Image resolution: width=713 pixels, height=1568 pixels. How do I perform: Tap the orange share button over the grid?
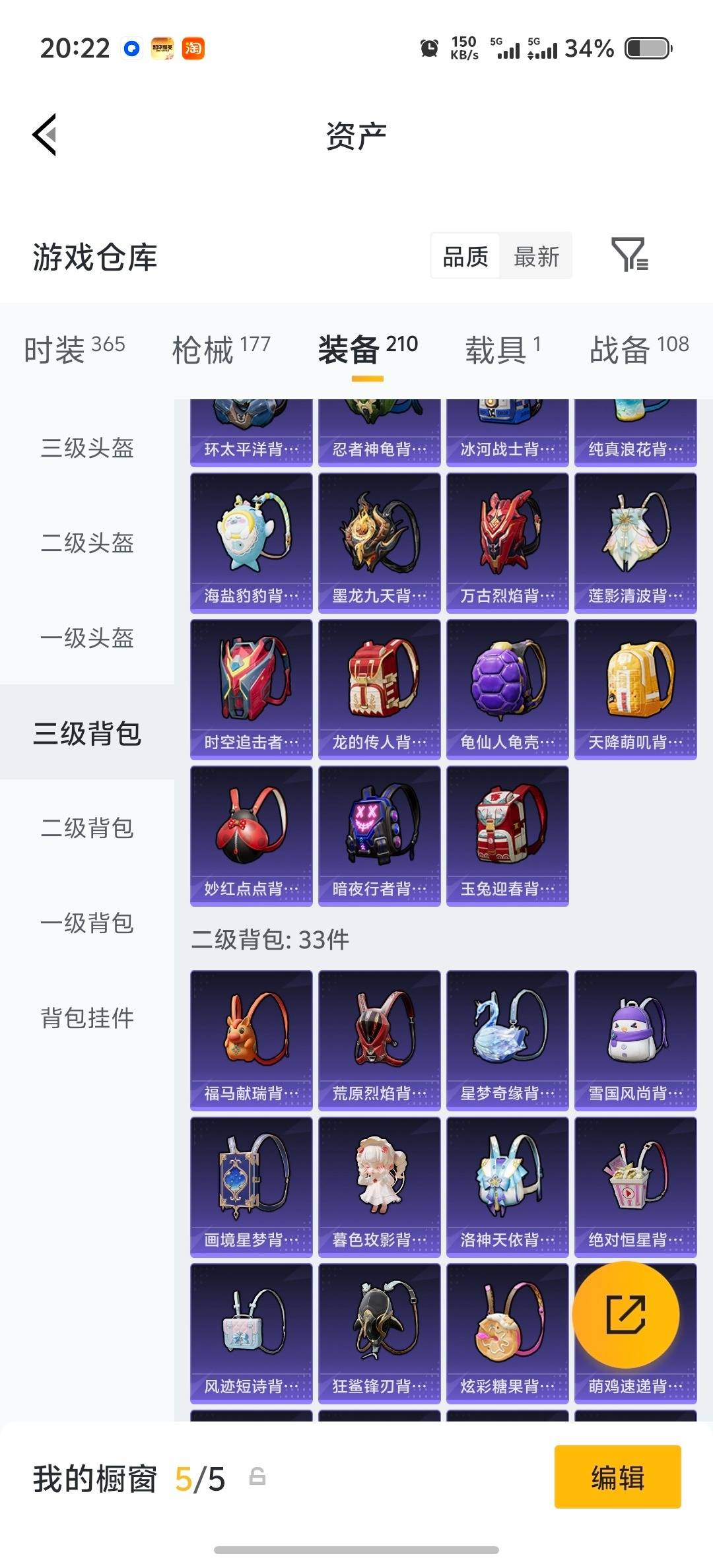626,1315
